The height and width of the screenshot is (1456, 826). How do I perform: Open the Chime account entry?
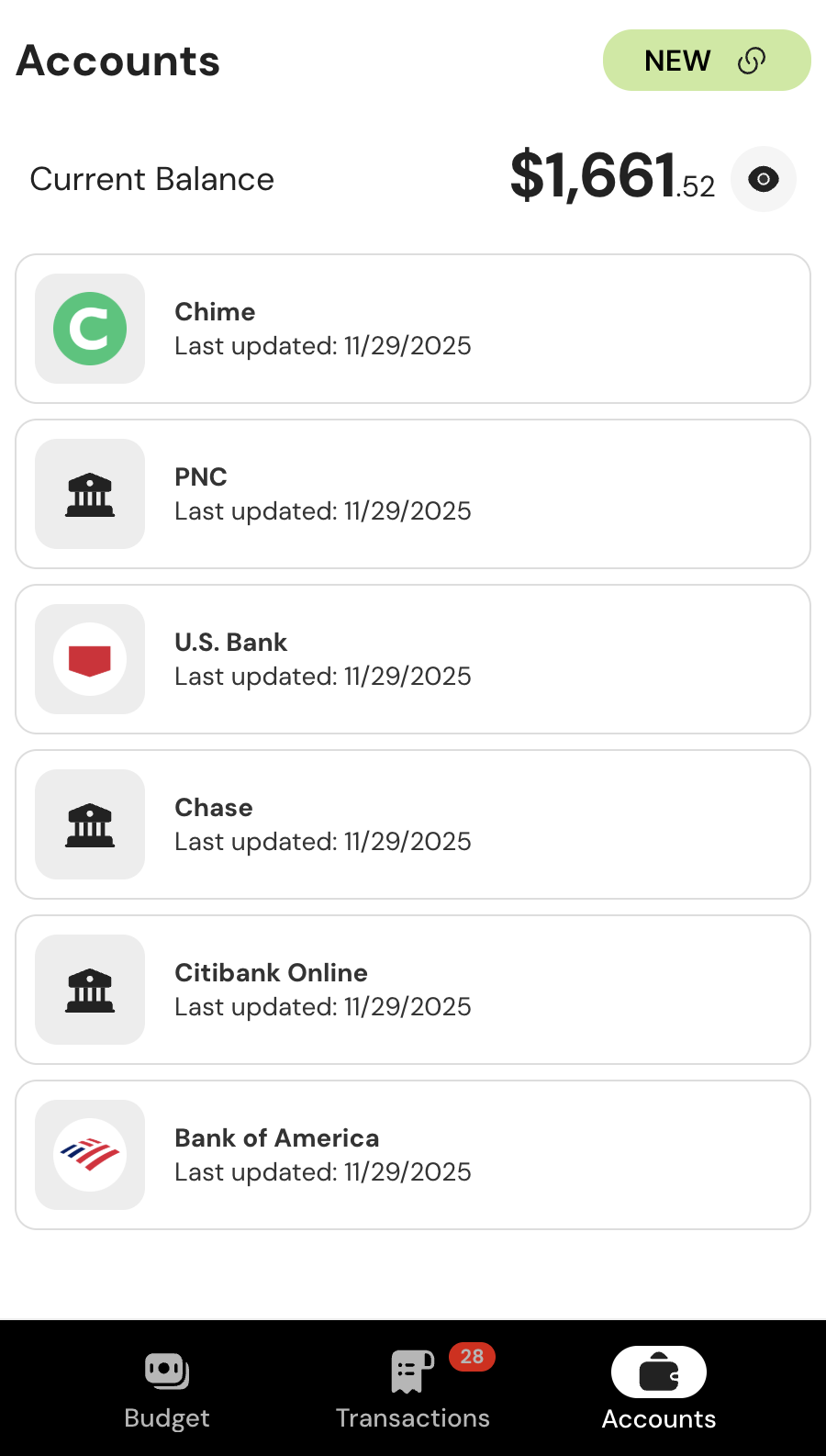pyautogui.click(x=413, y=328)
